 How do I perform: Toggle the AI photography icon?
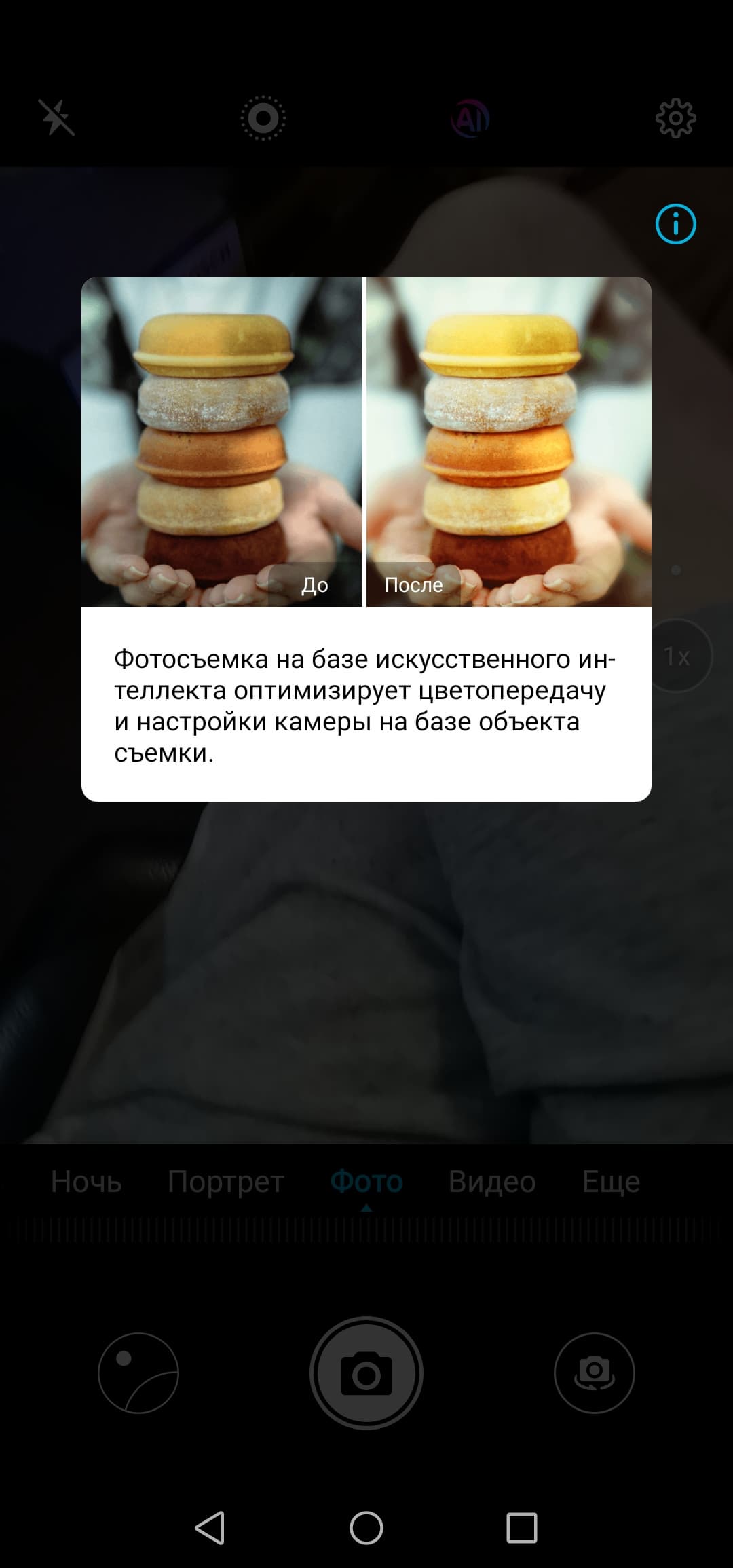click(470, 119)
